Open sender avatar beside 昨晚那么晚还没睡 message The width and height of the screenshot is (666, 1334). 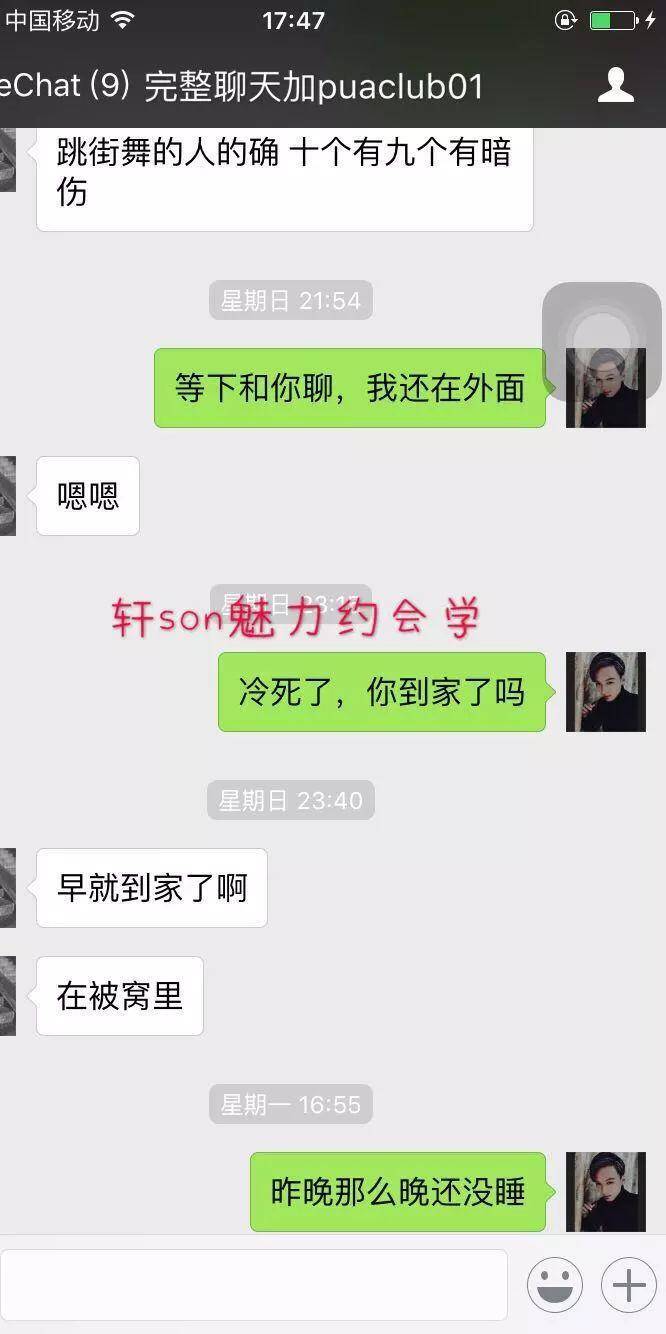(605, 1191)
